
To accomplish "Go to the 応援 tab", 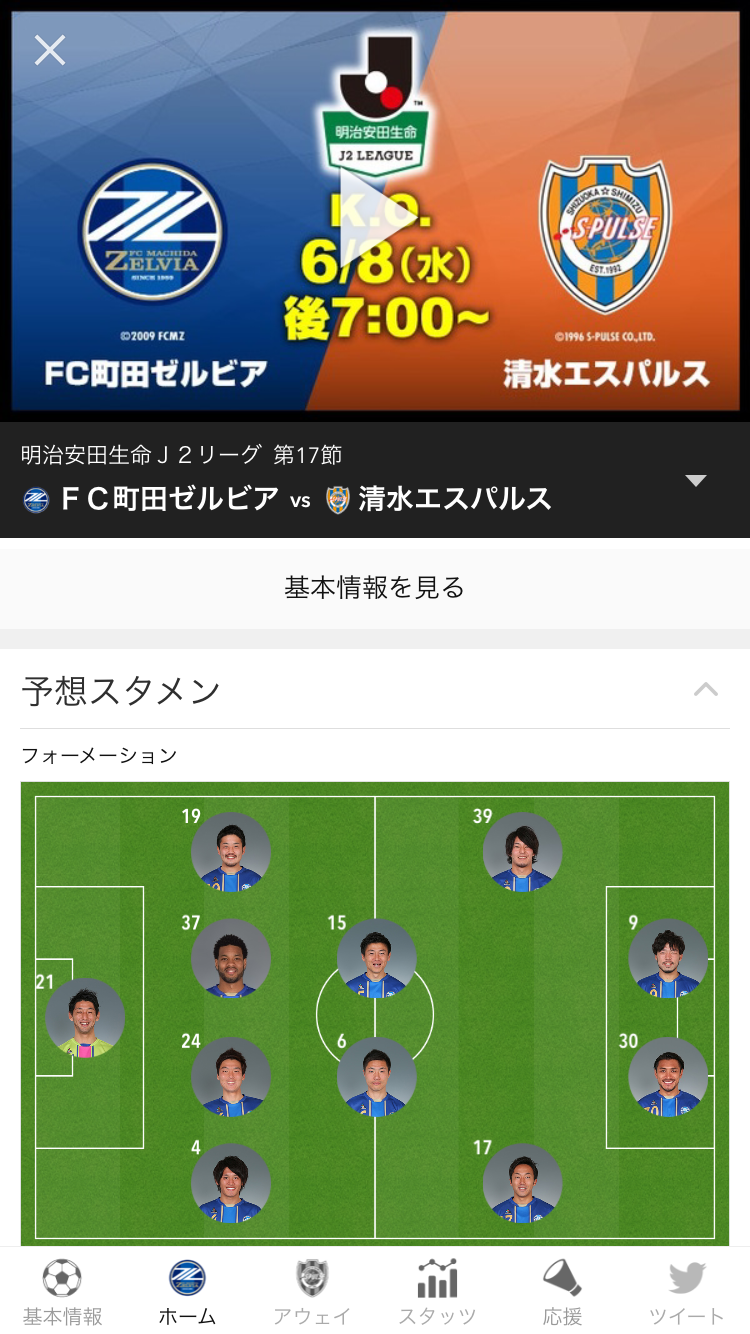I will point(562,1291).
